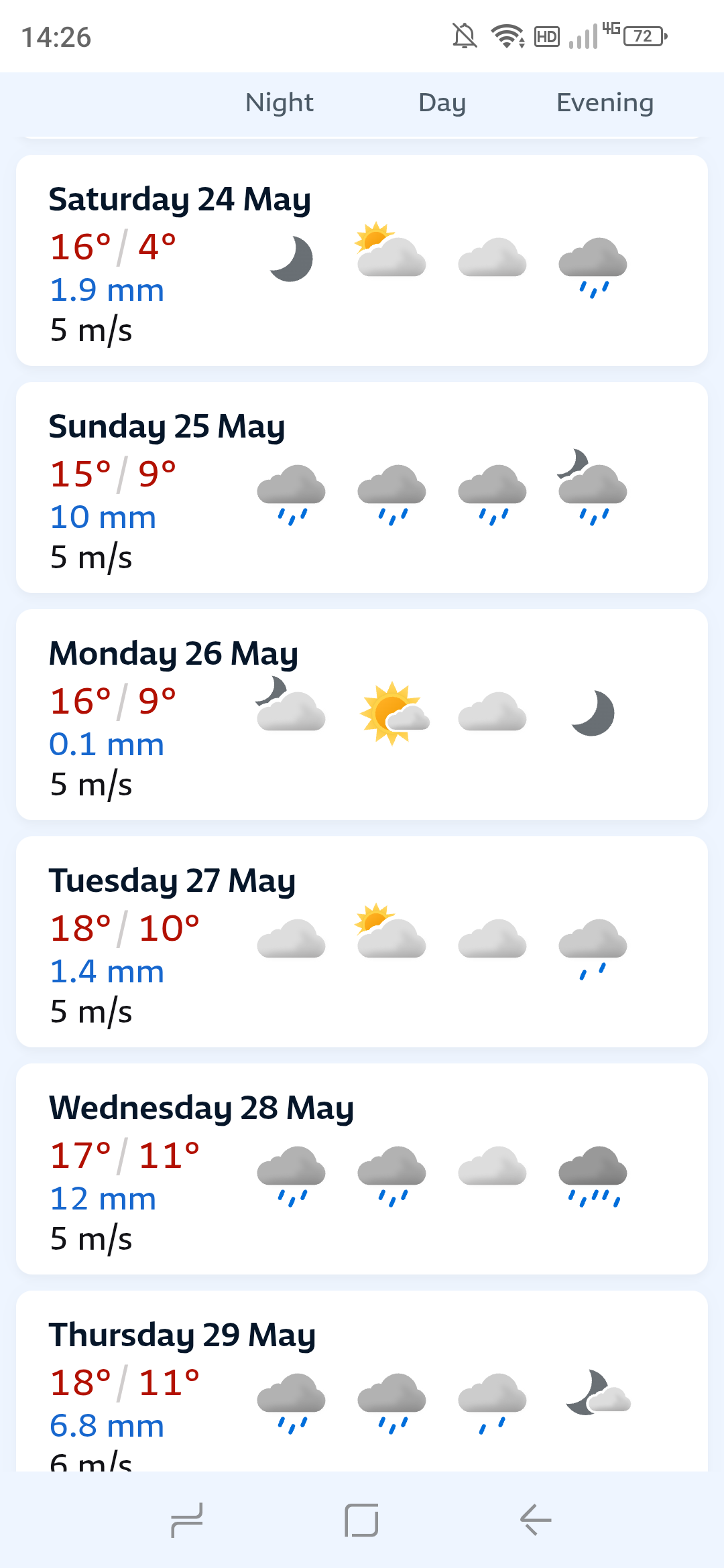This screenshot has width=724, height=1568.
Task: Tap the Thursday 29 May forecast card
Action: [362, 1380]
